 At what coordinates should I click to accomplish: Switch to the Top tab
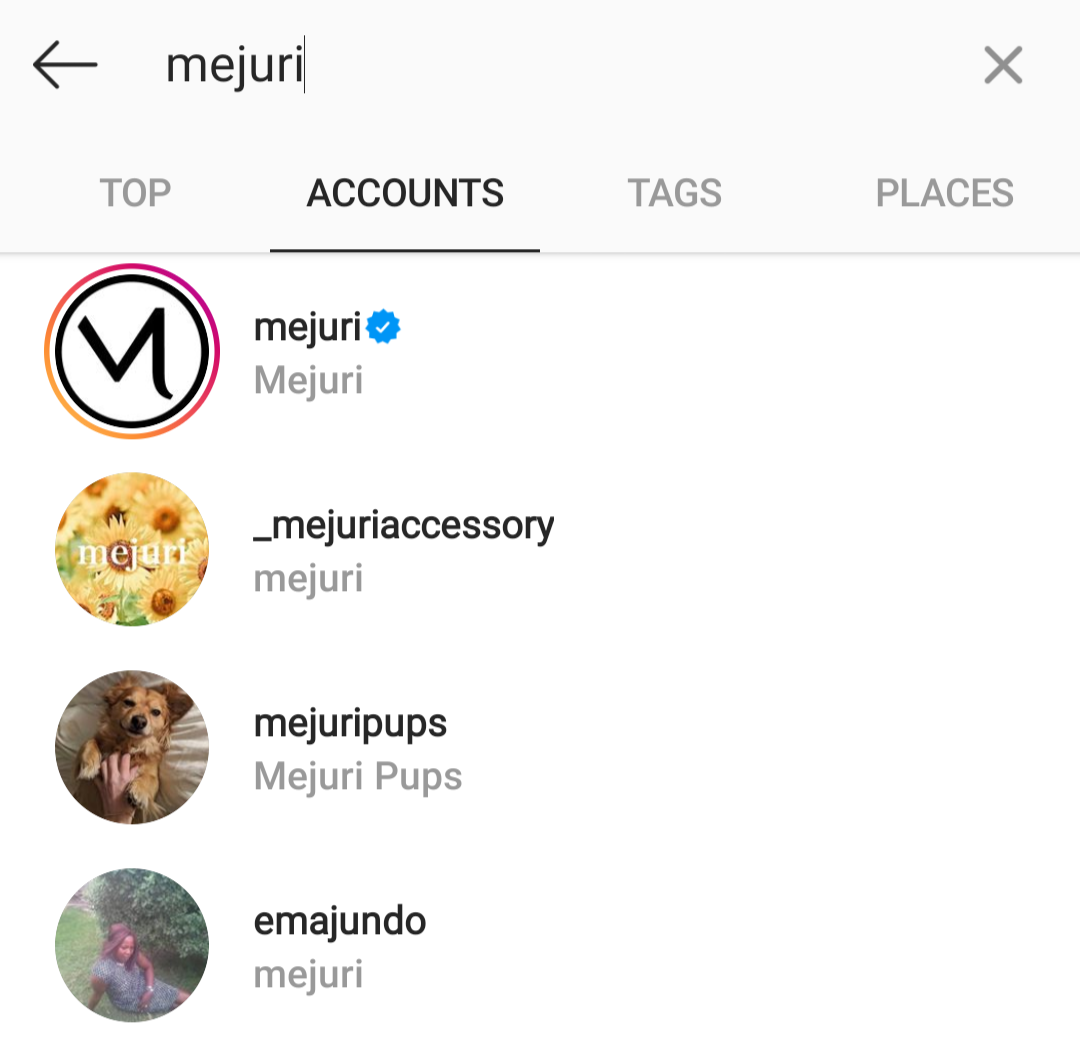pos(135,193)
